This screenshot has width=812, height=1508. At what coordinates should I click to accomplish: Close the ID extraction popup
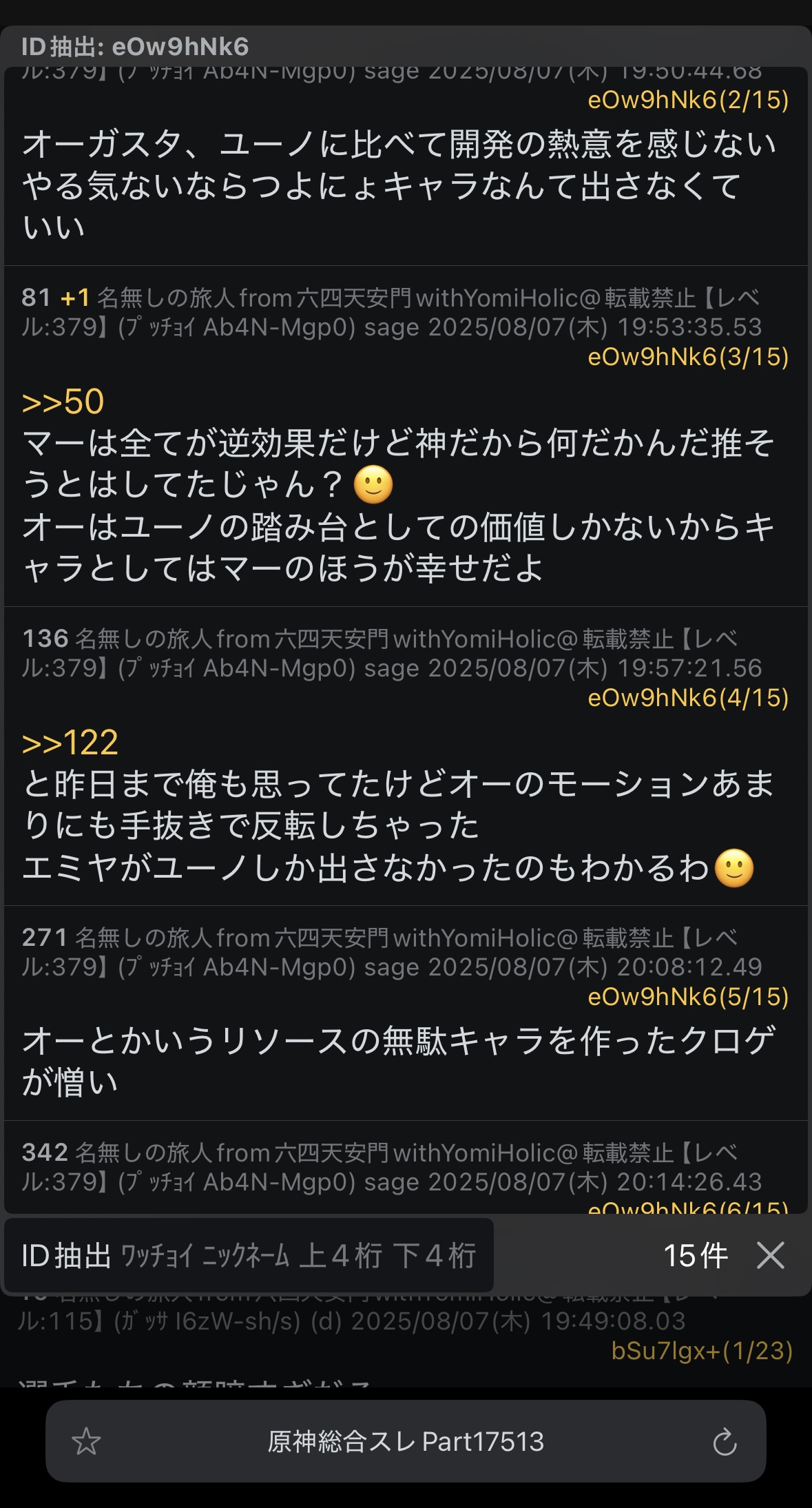[x=770, y=1255]
